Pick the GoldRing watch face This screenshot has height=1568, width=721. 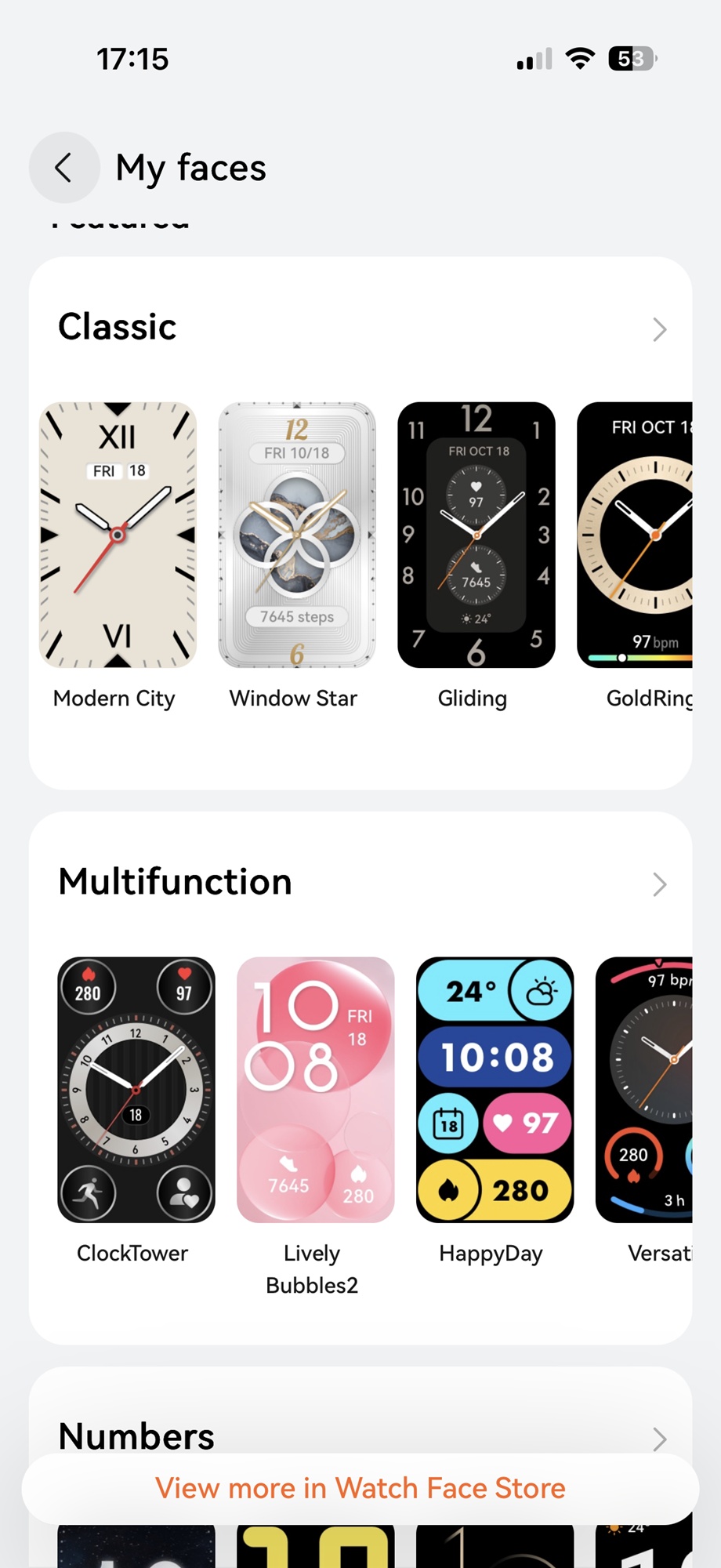[636, 535]
